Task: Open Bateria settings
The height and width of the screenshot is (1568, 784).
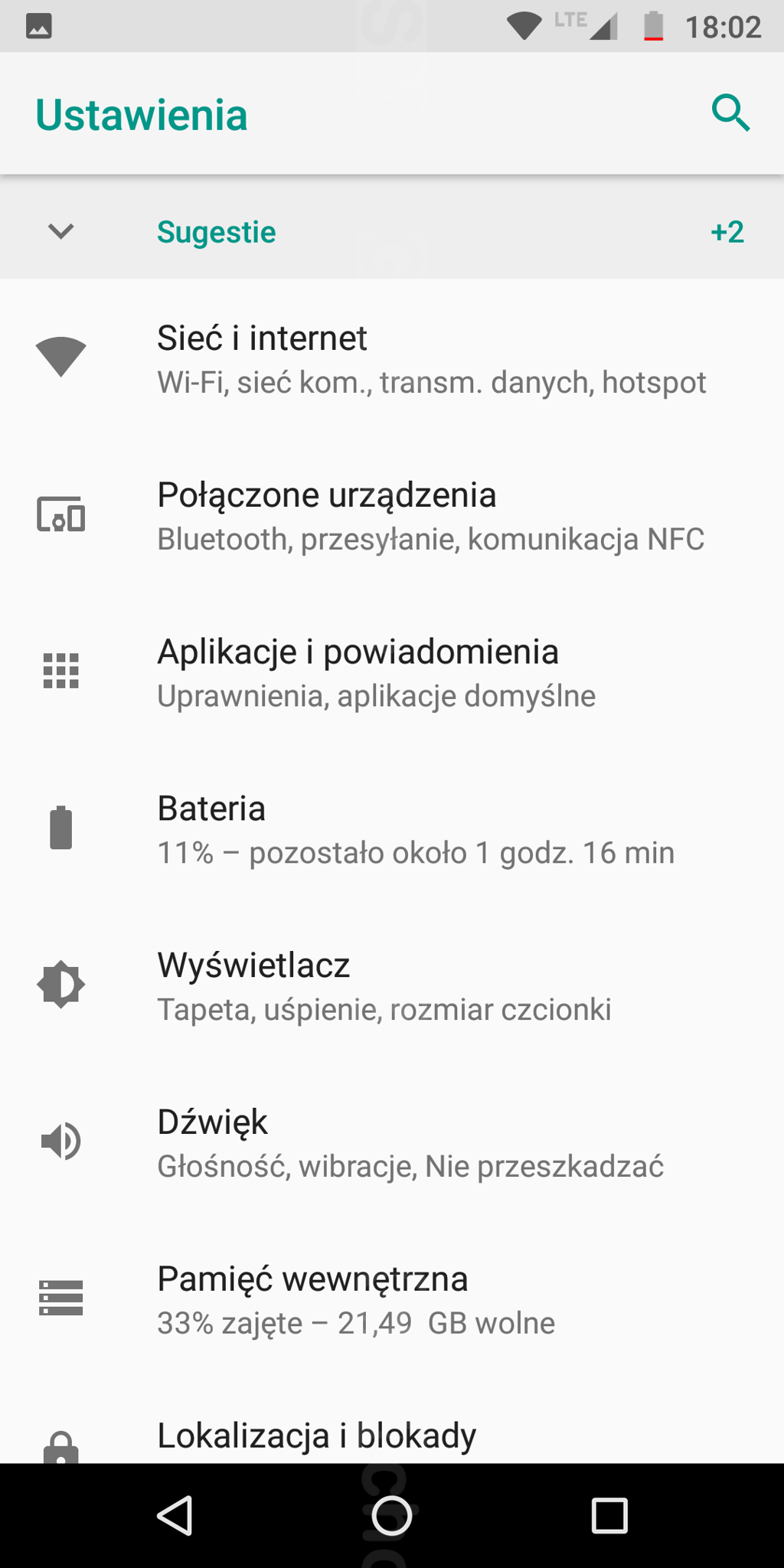Action: point(392,830)
